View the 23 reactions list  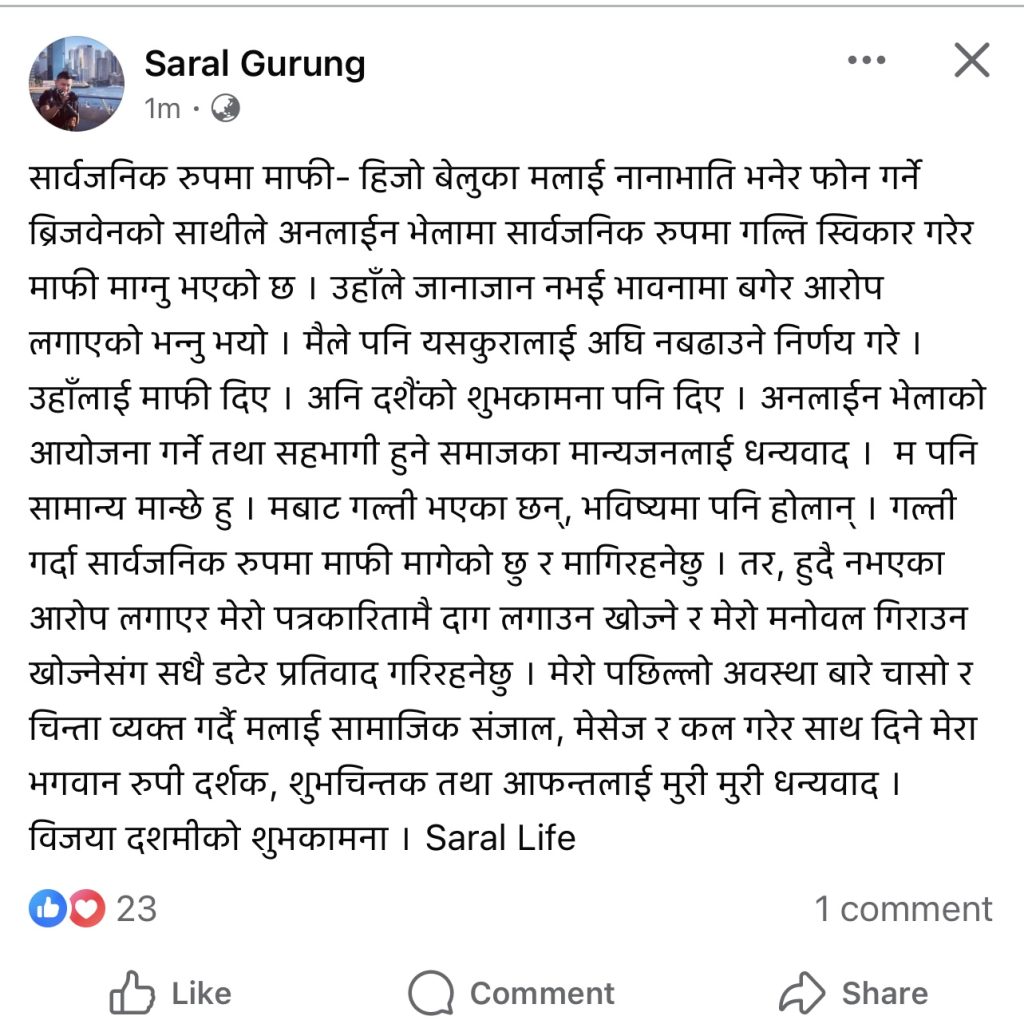[x=93, y=908]
